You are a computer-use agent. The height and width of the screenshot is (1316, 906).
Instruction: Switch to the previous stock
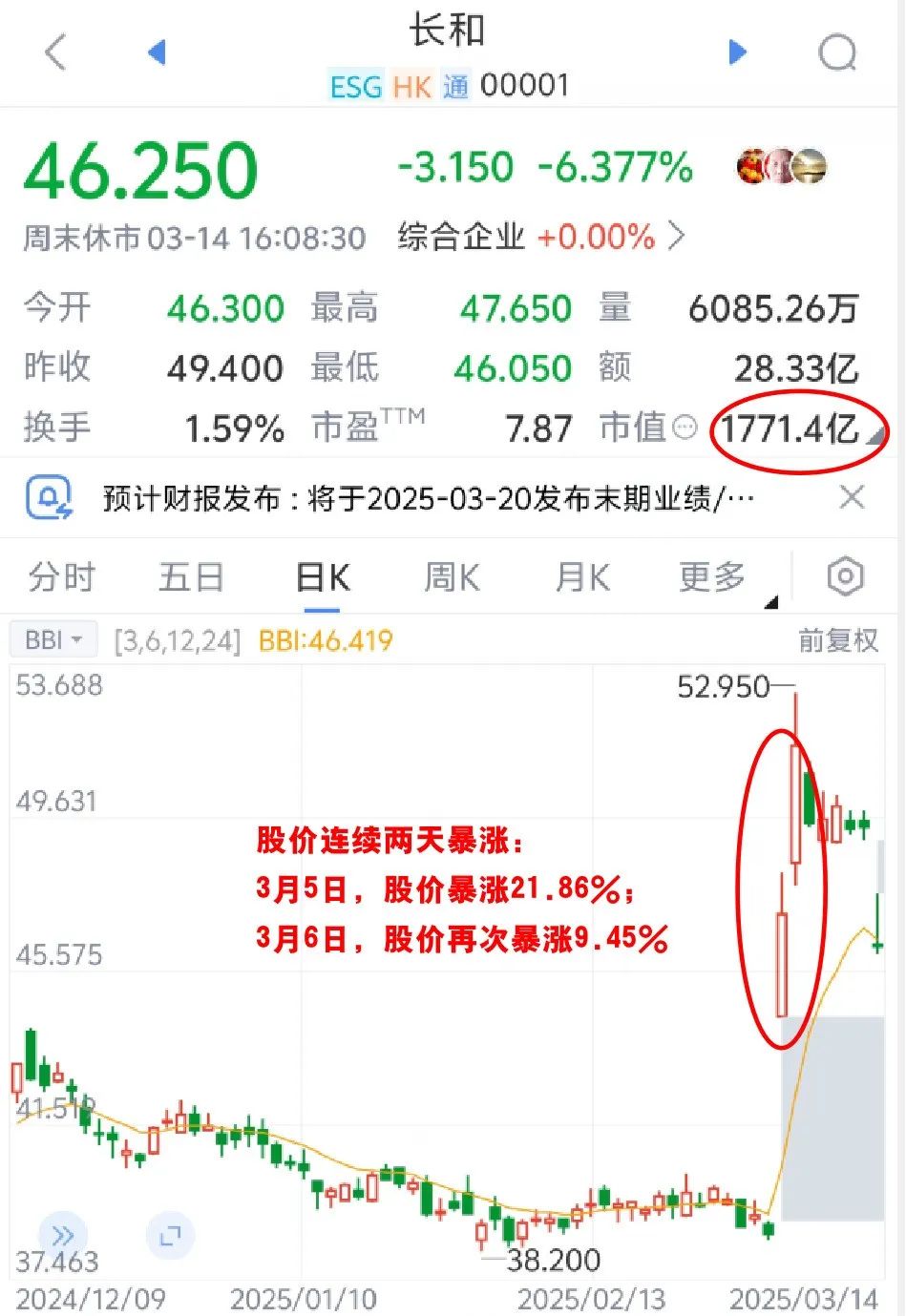click(x=158, y=52)
